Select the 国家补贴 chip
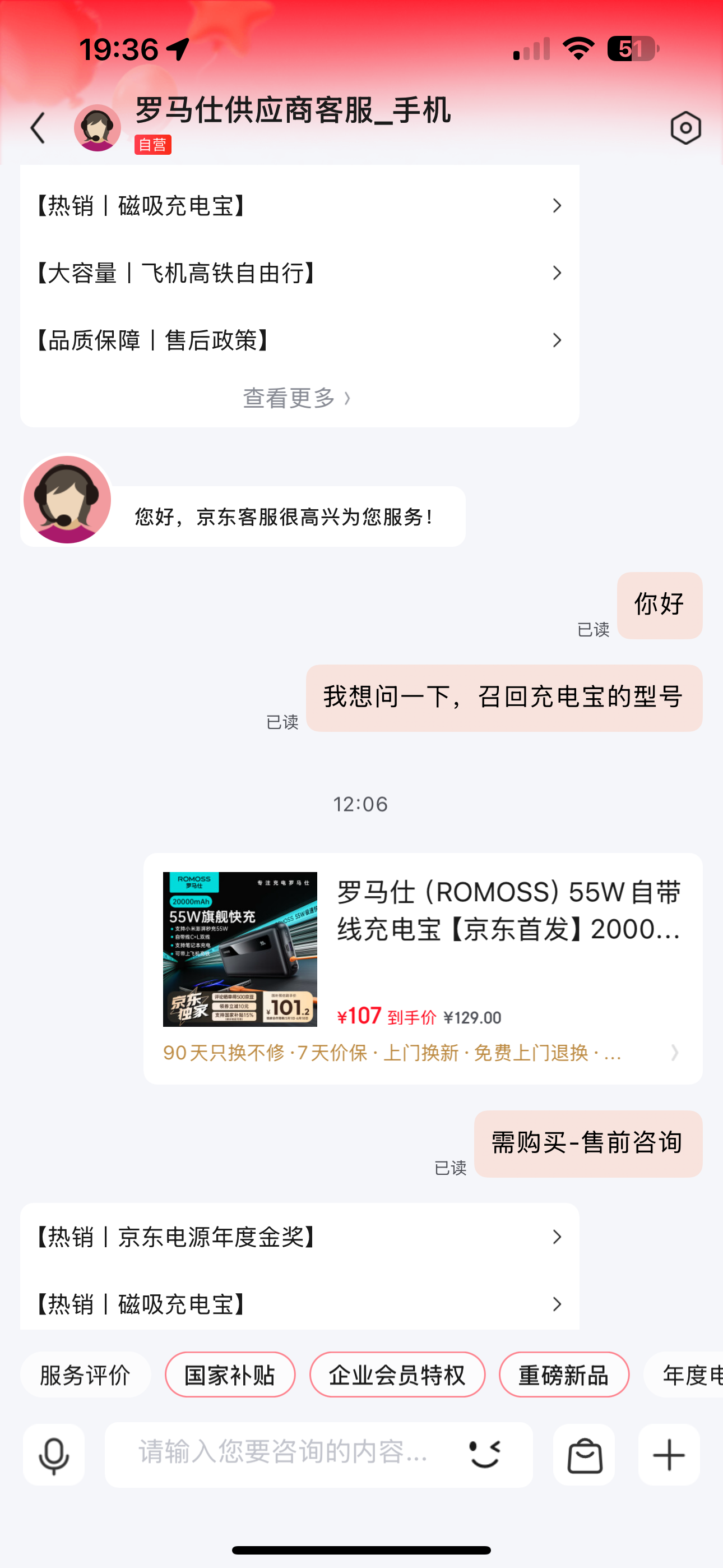This screenshot has width=723, height=1568. pos(230,1375)
